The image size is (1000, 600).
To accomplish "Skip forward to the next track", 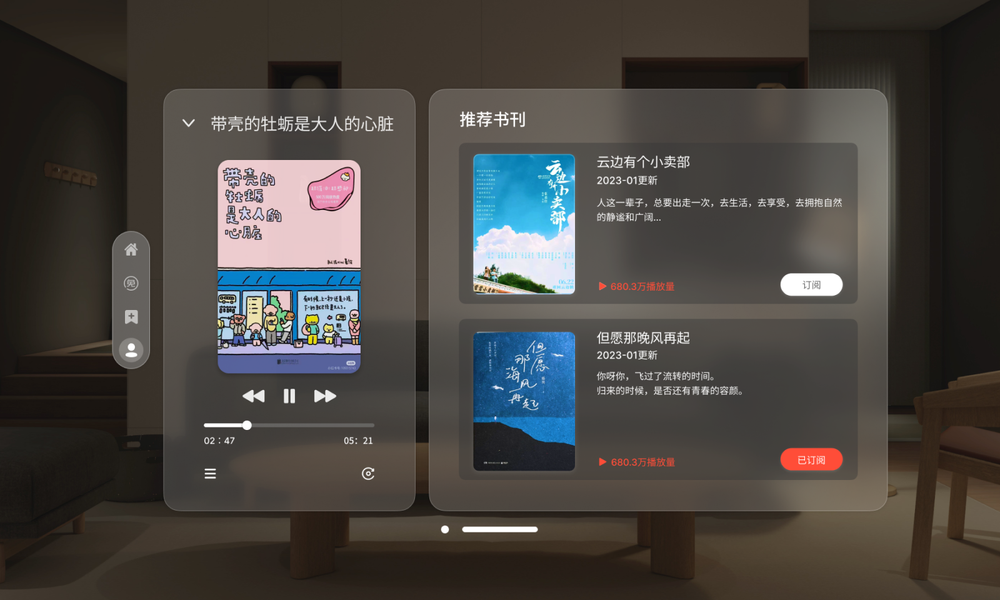I will 325,397.
